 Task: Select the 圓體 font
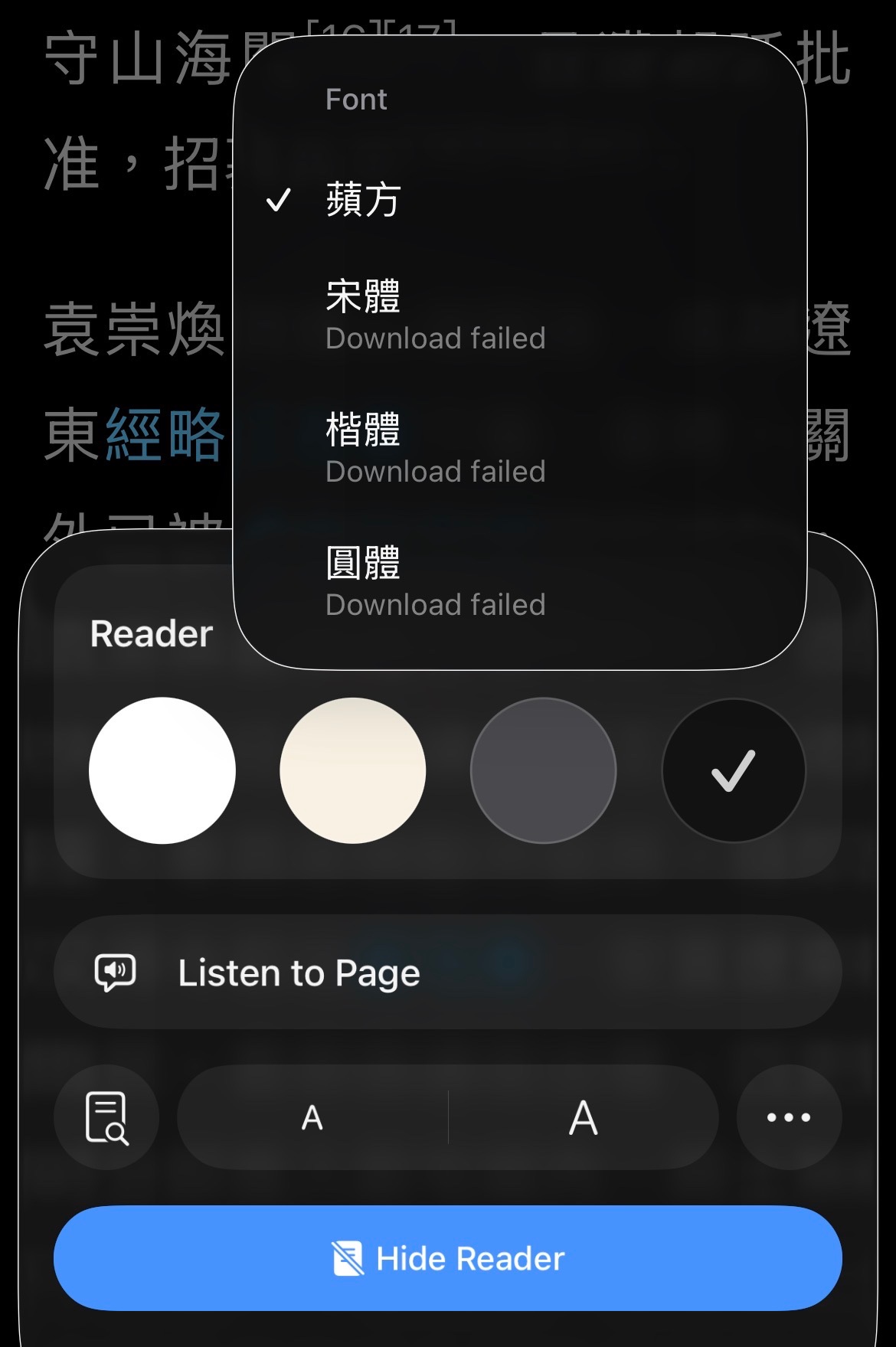(434, 582)
